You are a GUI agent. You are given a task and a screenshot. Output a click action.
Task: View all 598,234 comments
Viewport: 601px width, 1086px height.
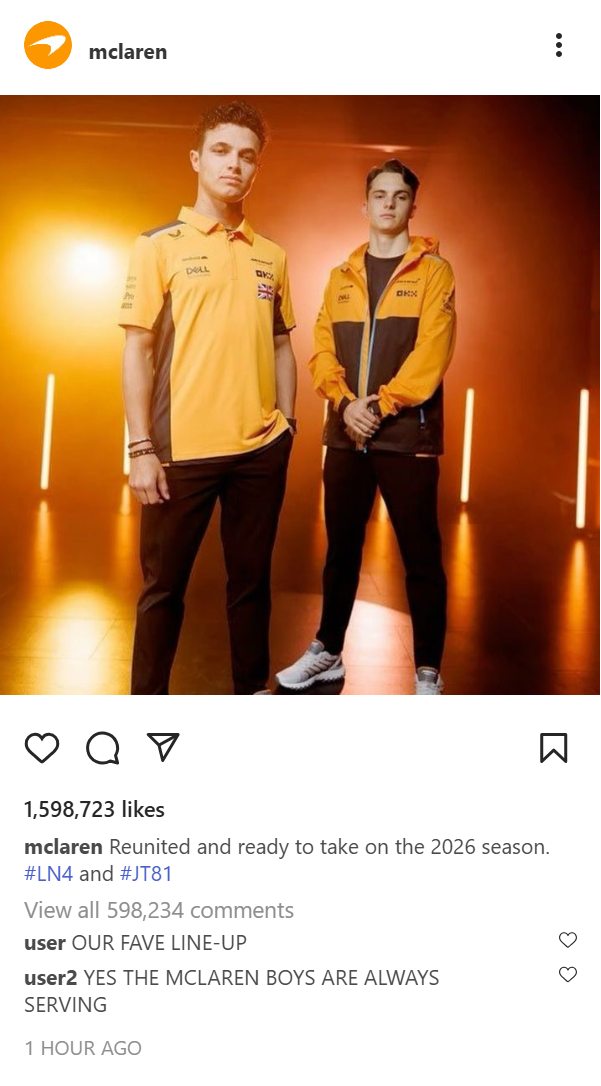(x=159, y=910)
